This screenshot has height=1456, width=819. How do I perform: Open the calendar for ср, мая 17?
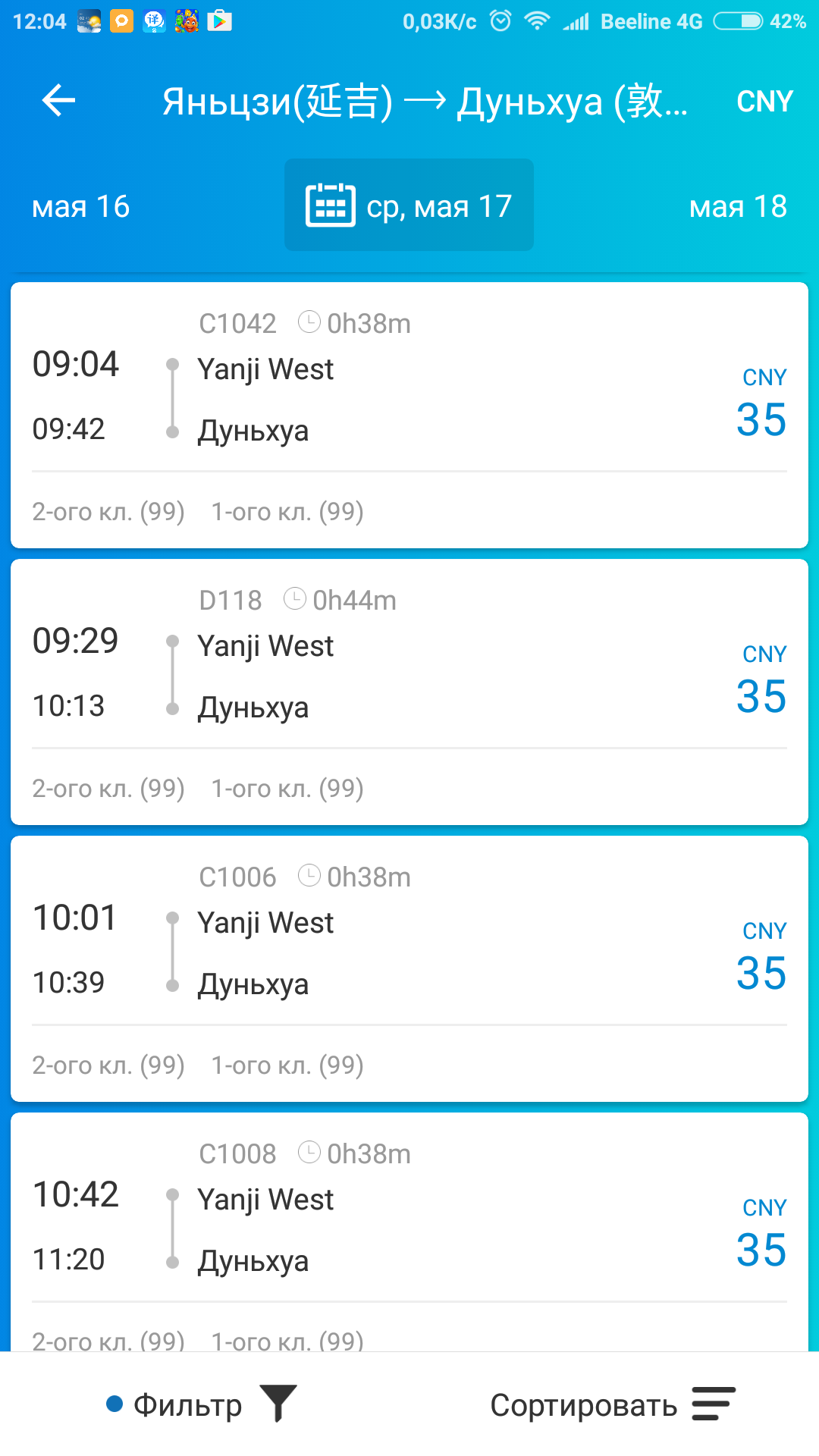click(x=409, y=206)
